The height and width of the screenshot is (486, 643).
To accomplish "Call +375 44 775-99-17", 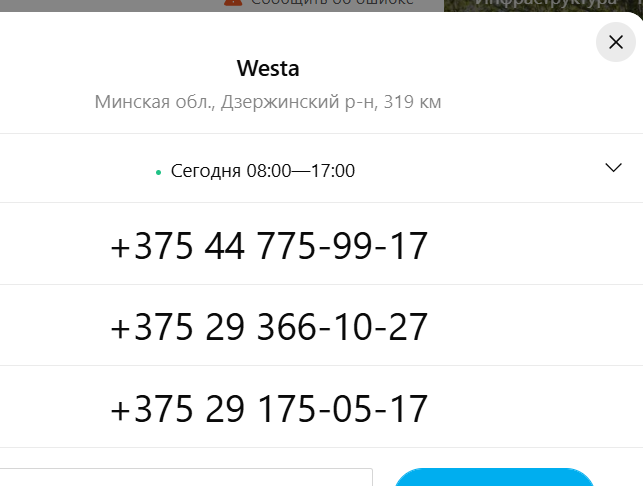I will [269, 246].
